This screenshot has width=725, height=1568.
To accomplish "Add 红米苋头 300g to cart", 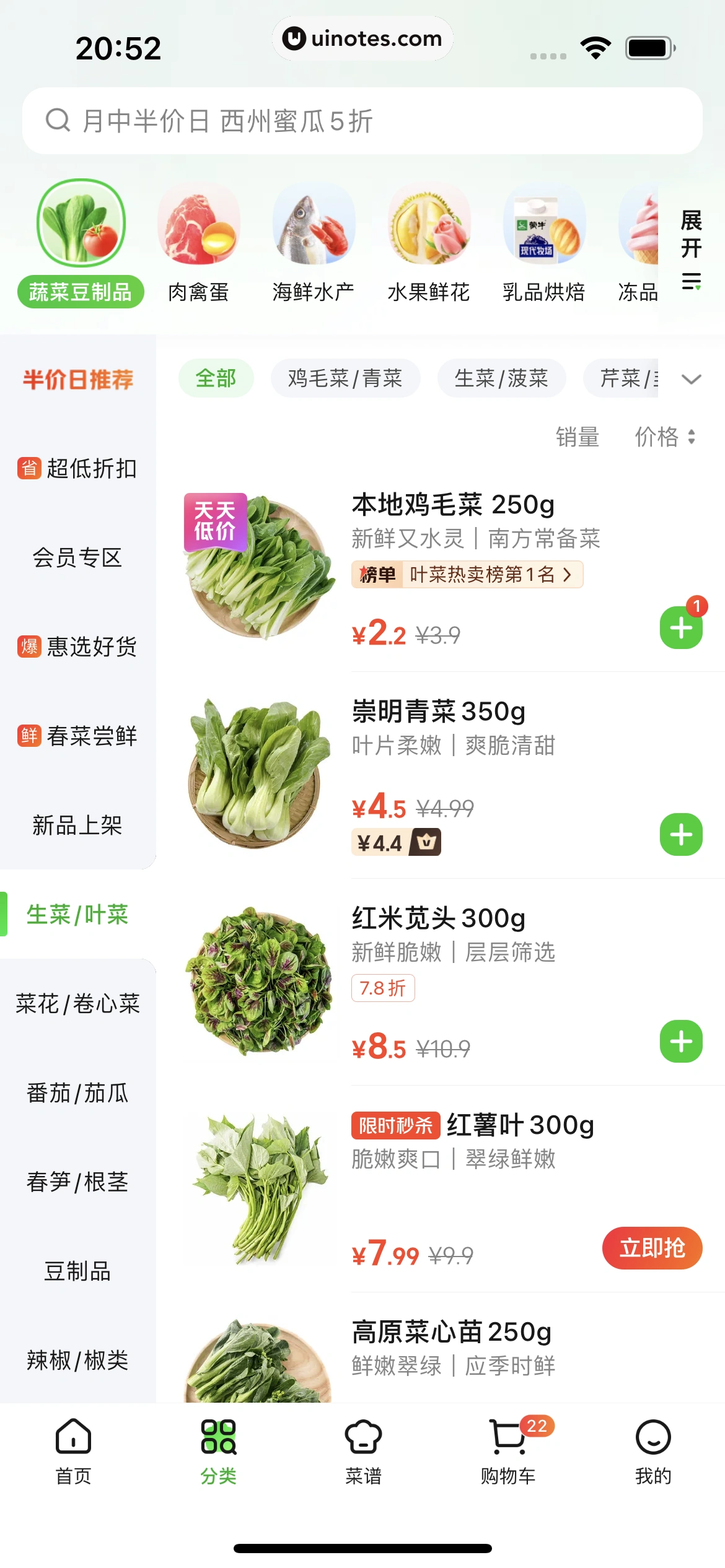I will tap(681, 1042).
